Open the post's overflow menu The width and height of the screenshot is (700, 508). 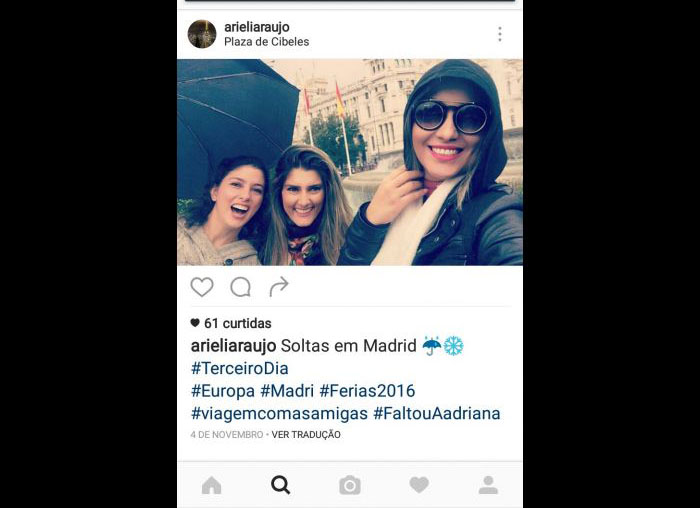click(499, 34)
